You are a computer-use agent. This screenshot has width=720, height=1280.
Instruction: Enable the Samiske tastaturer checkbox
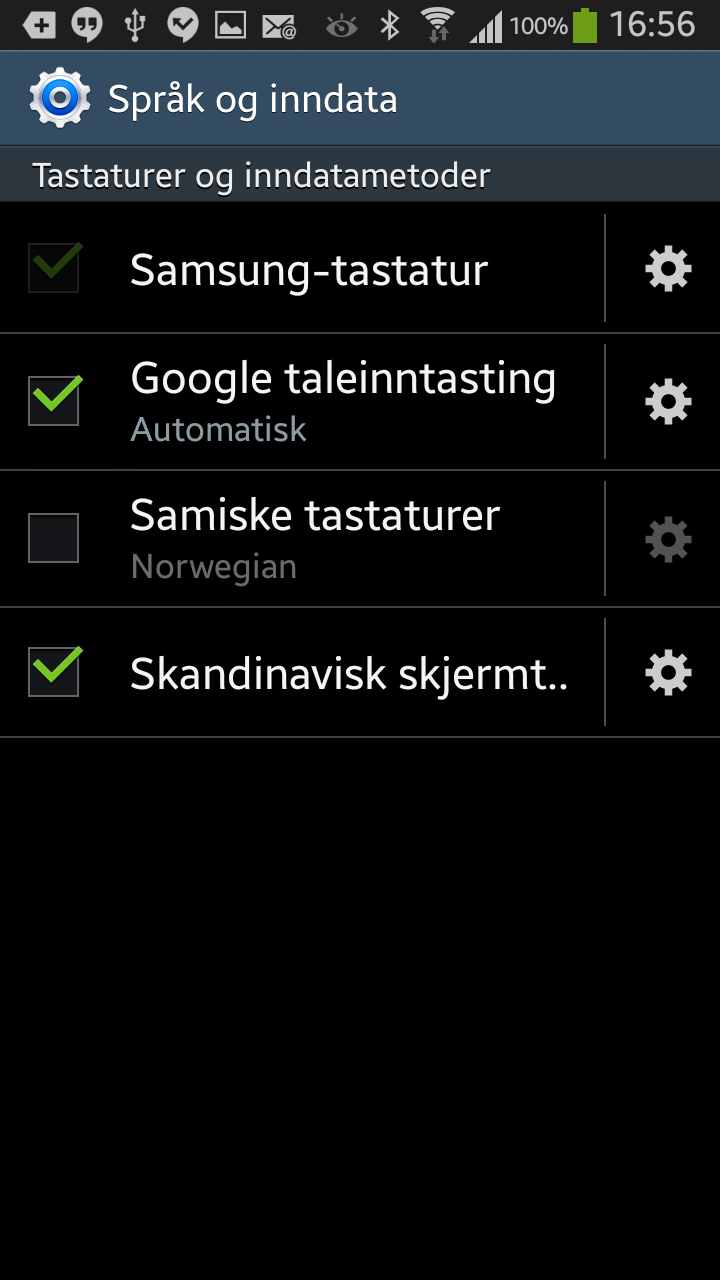coord(54,538)
